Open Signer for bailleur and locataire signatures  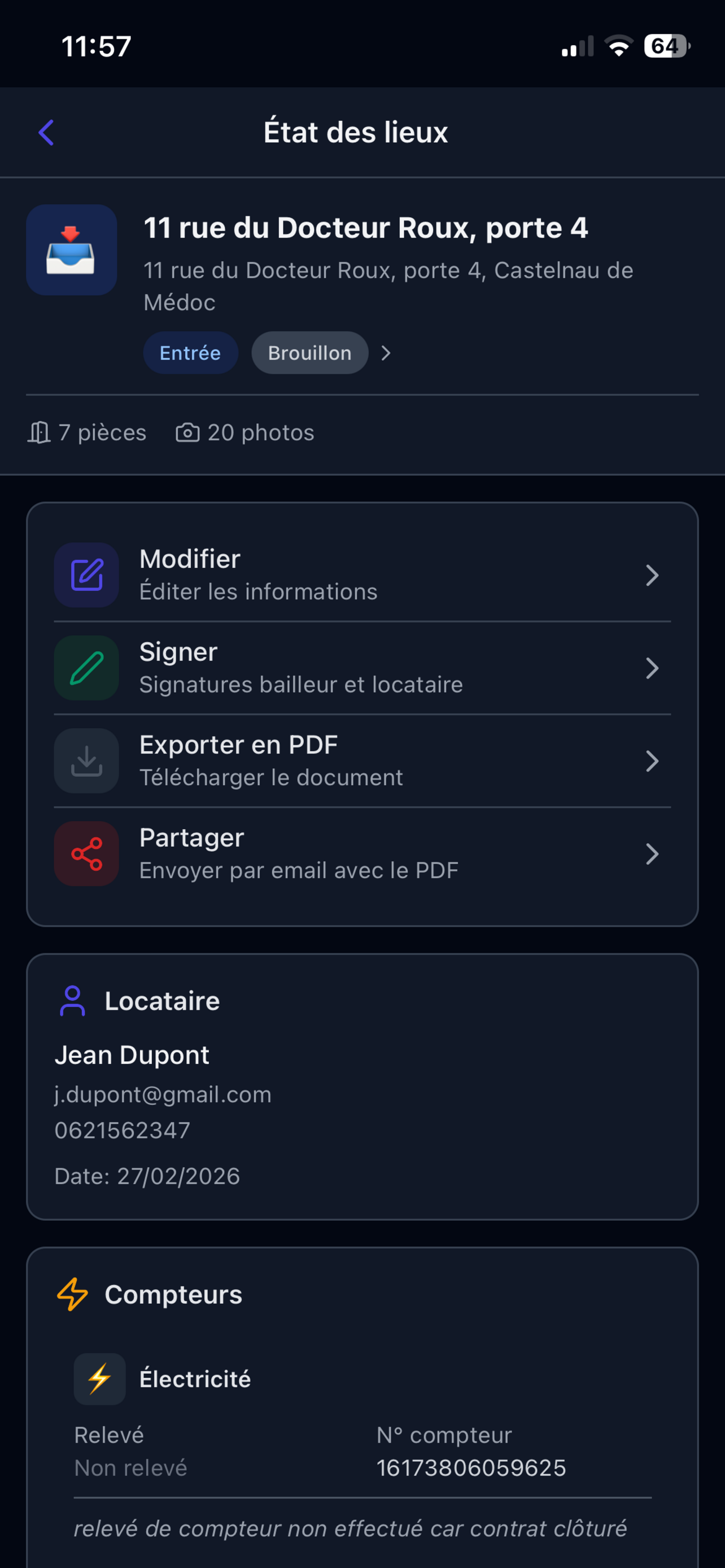coord(361,668)
